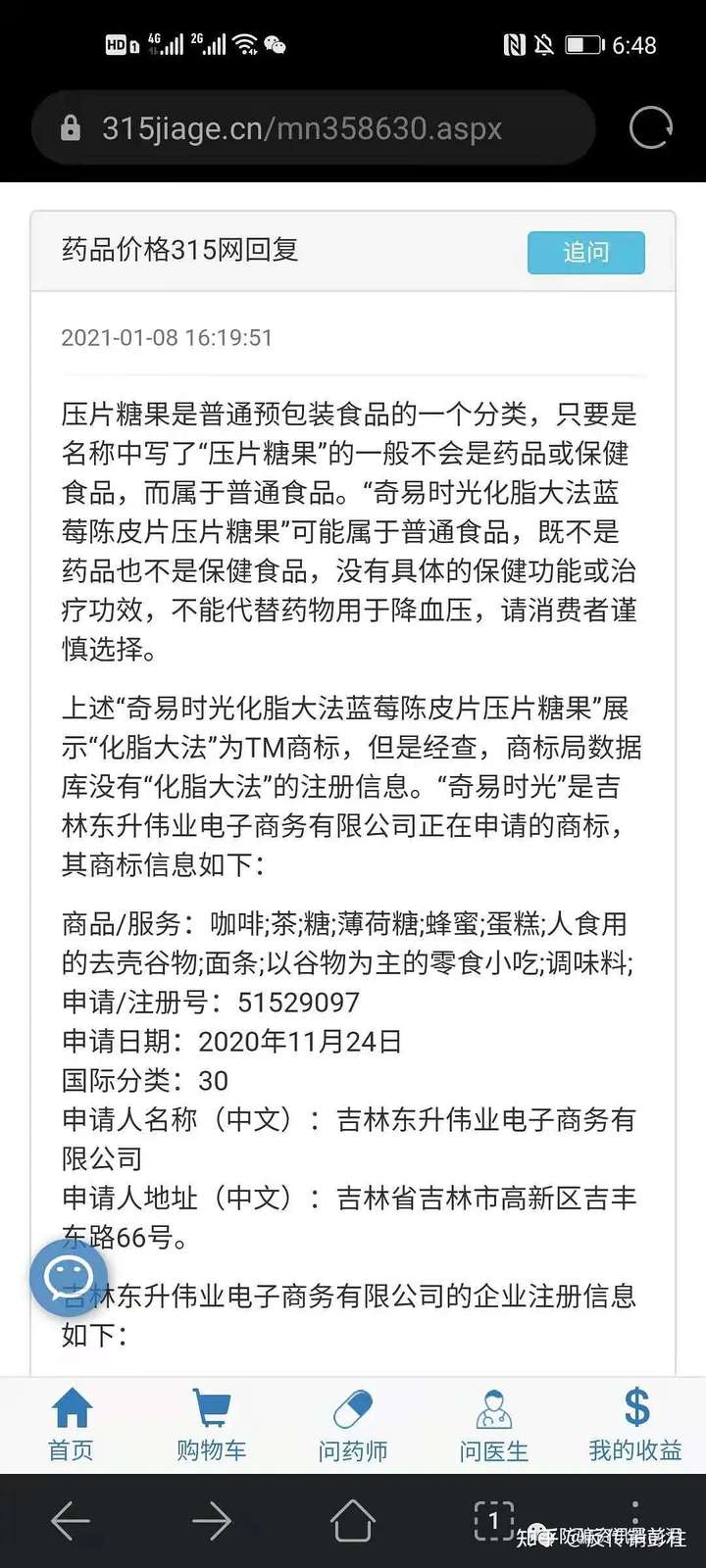Image resolution: width=706 pixels, height=1568 pixels.
Task: Switch to the 首页 tab
Action: point(71,1425)
